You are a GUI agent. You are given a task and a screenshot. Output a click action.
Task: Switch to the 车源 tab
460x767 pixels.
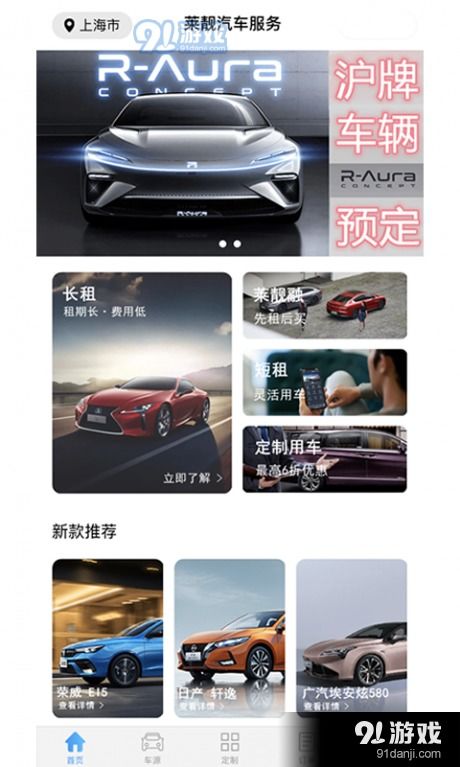pyautogui.click(x=152, y=747)
